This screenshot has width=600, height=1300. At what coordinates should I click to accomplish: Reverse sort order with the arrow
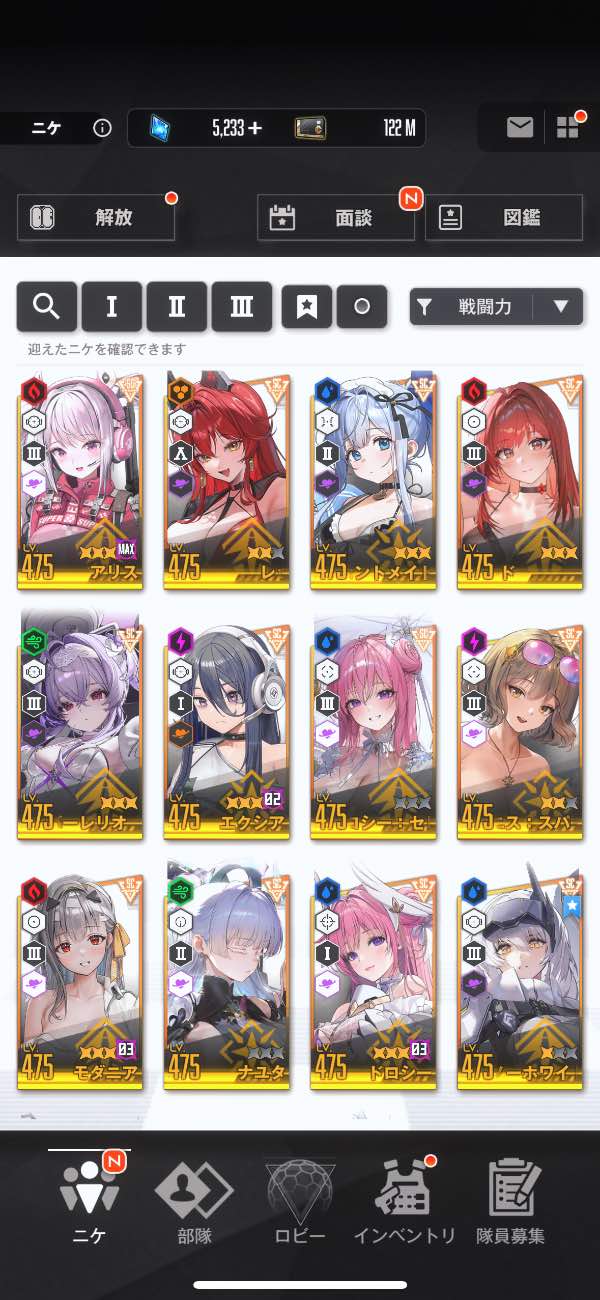(561, 307)
